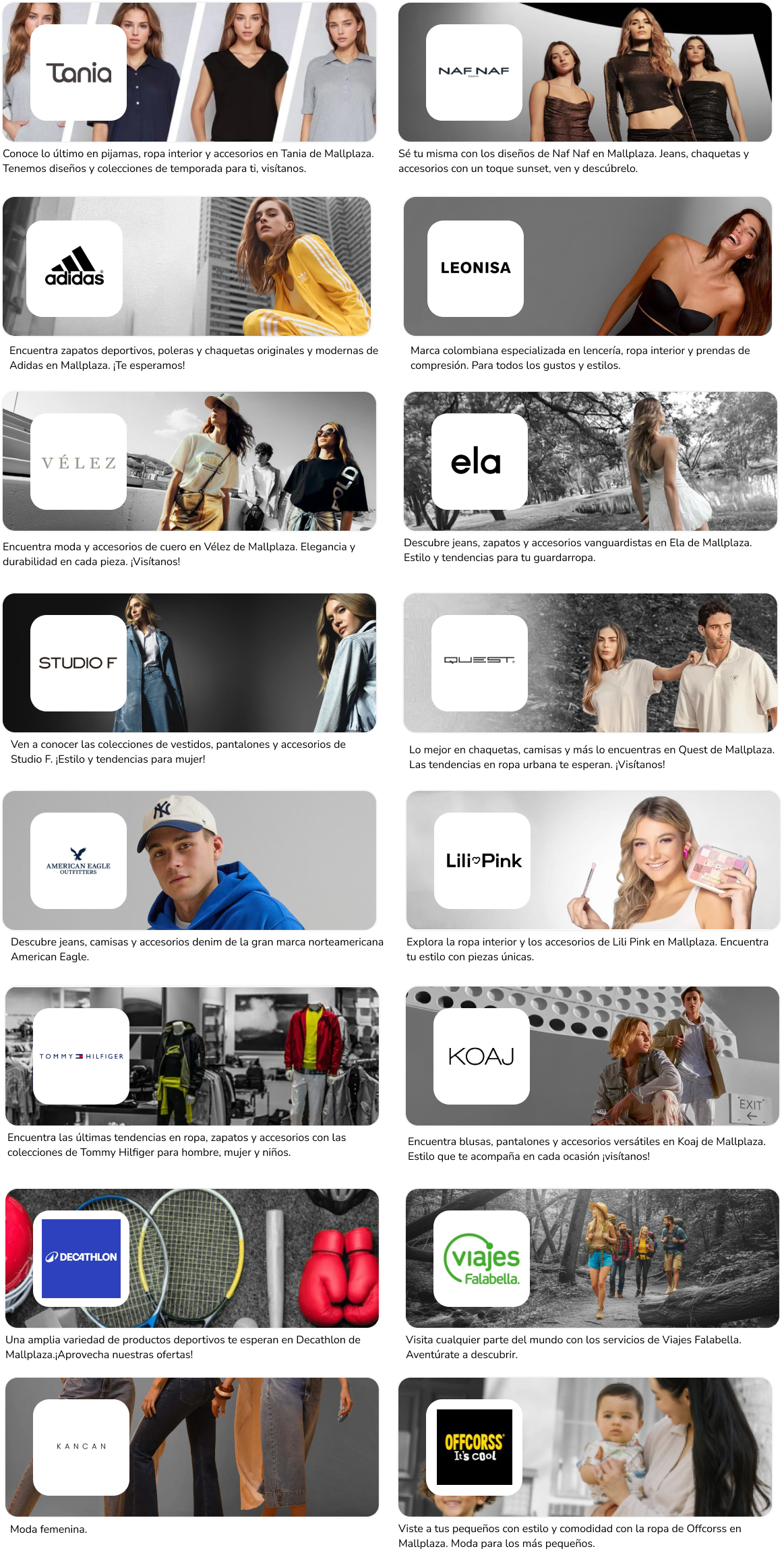784x1551 pixels.
Task: Tap the Koaj brand card
Action: pyautogui.click(x=593, y=1056)
